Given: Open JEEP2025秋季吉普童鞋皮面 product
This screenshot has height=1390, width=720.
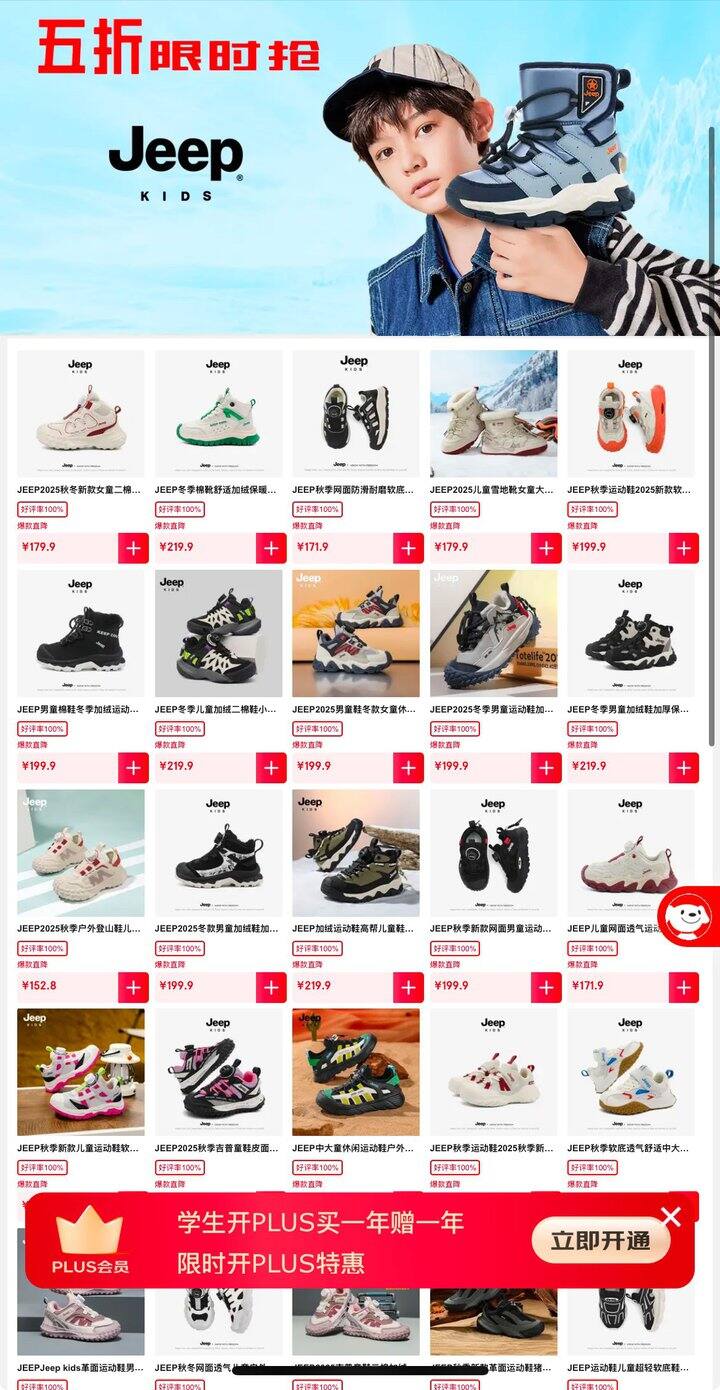Looking at the screenshot, I should [x=218, y=1072].
